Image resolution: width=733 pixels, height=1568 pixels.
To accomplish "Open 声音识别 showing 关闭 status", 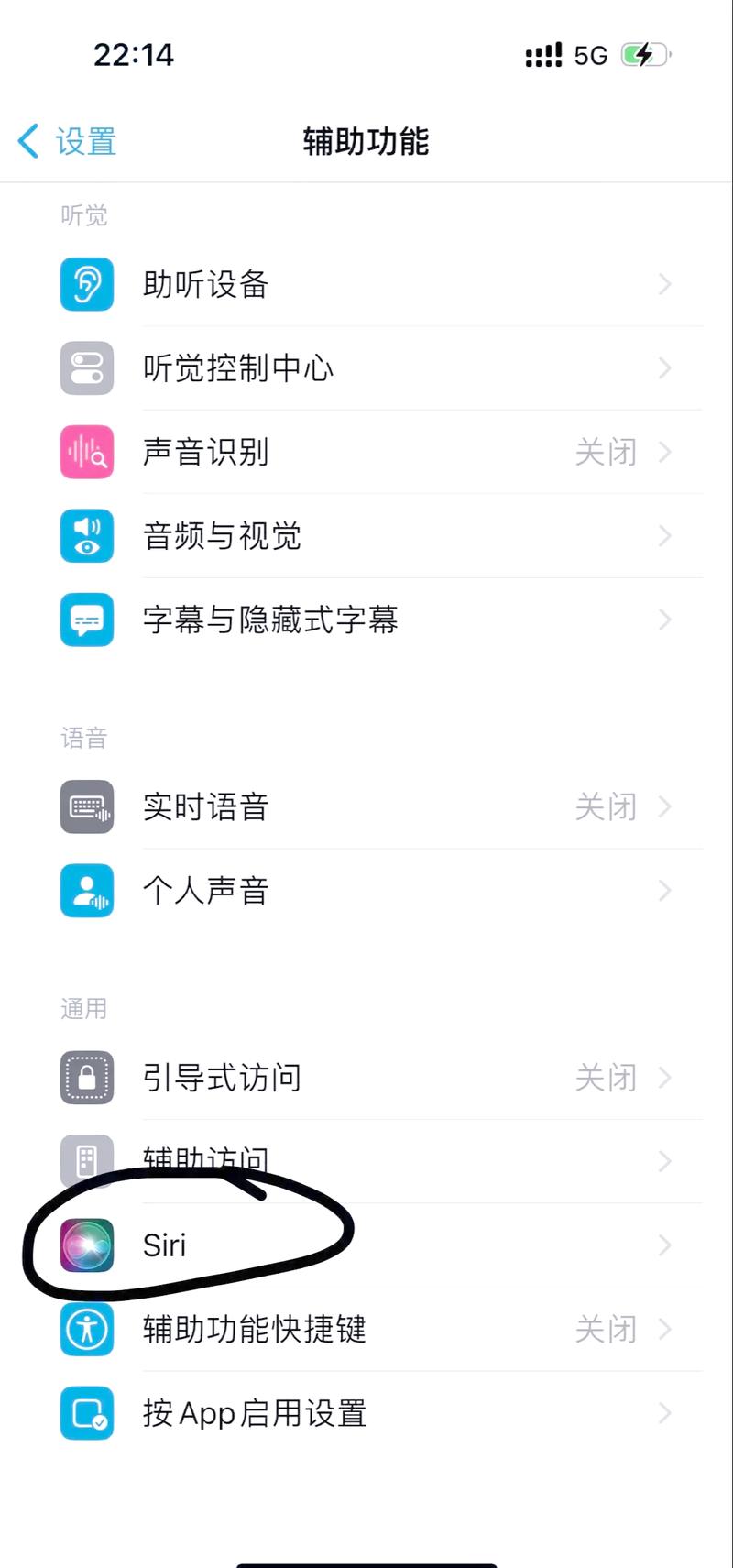I will pyautogui.click(x=366, y=452).
